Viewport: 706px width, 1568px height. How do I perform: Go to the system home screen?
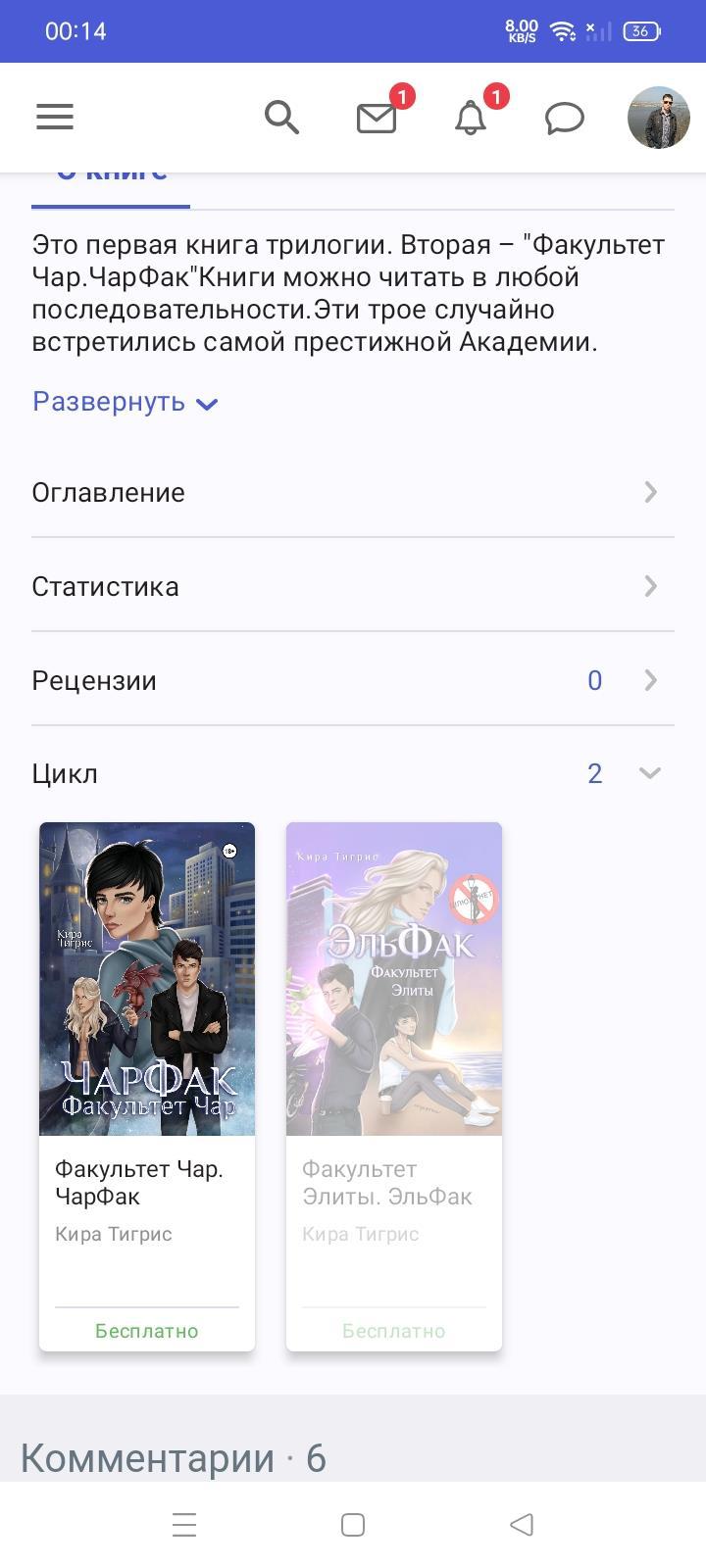pos(353,1525)
